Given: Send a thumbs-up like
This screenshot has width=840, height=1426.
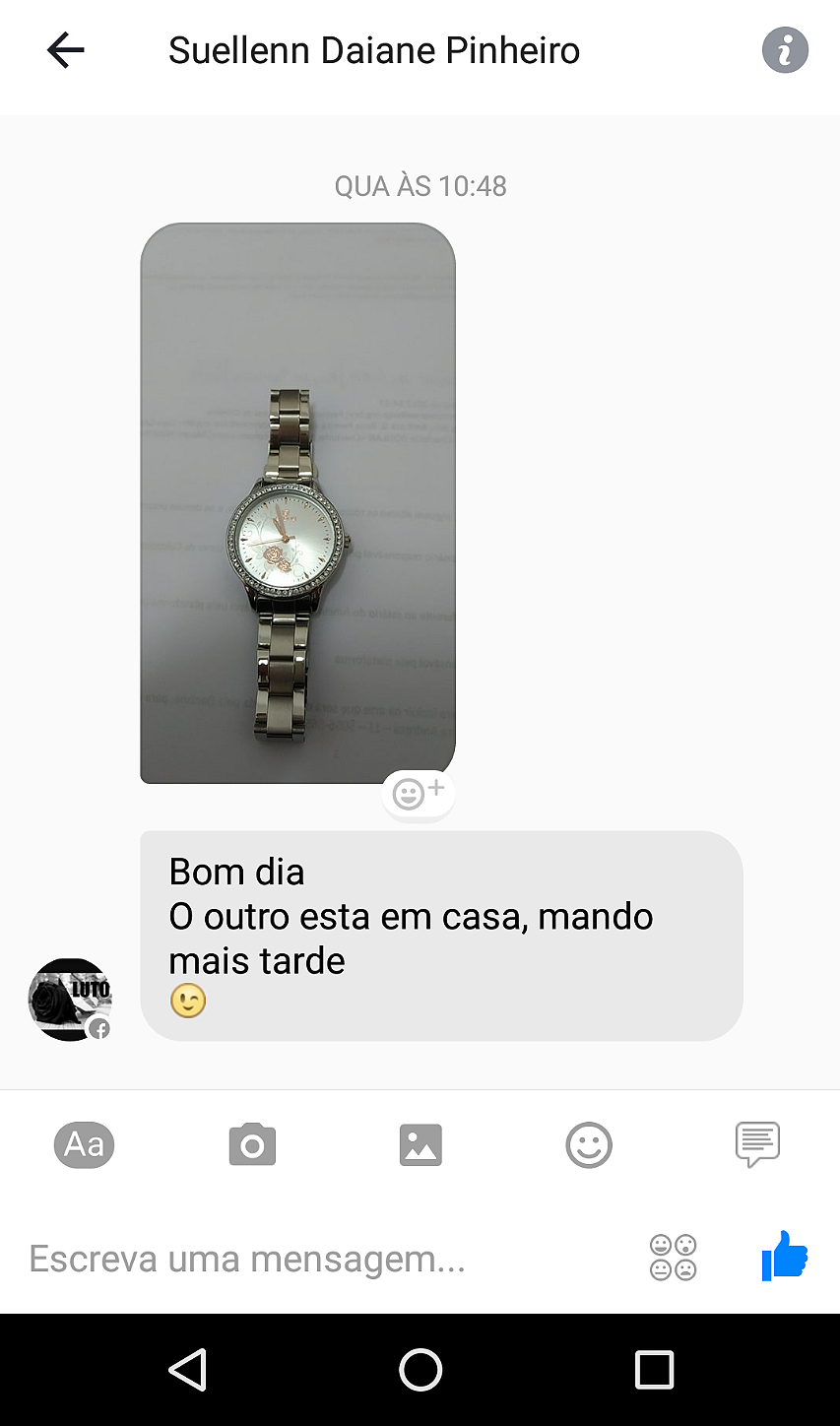Looking at the screenshot, I should pos(784,1257).
